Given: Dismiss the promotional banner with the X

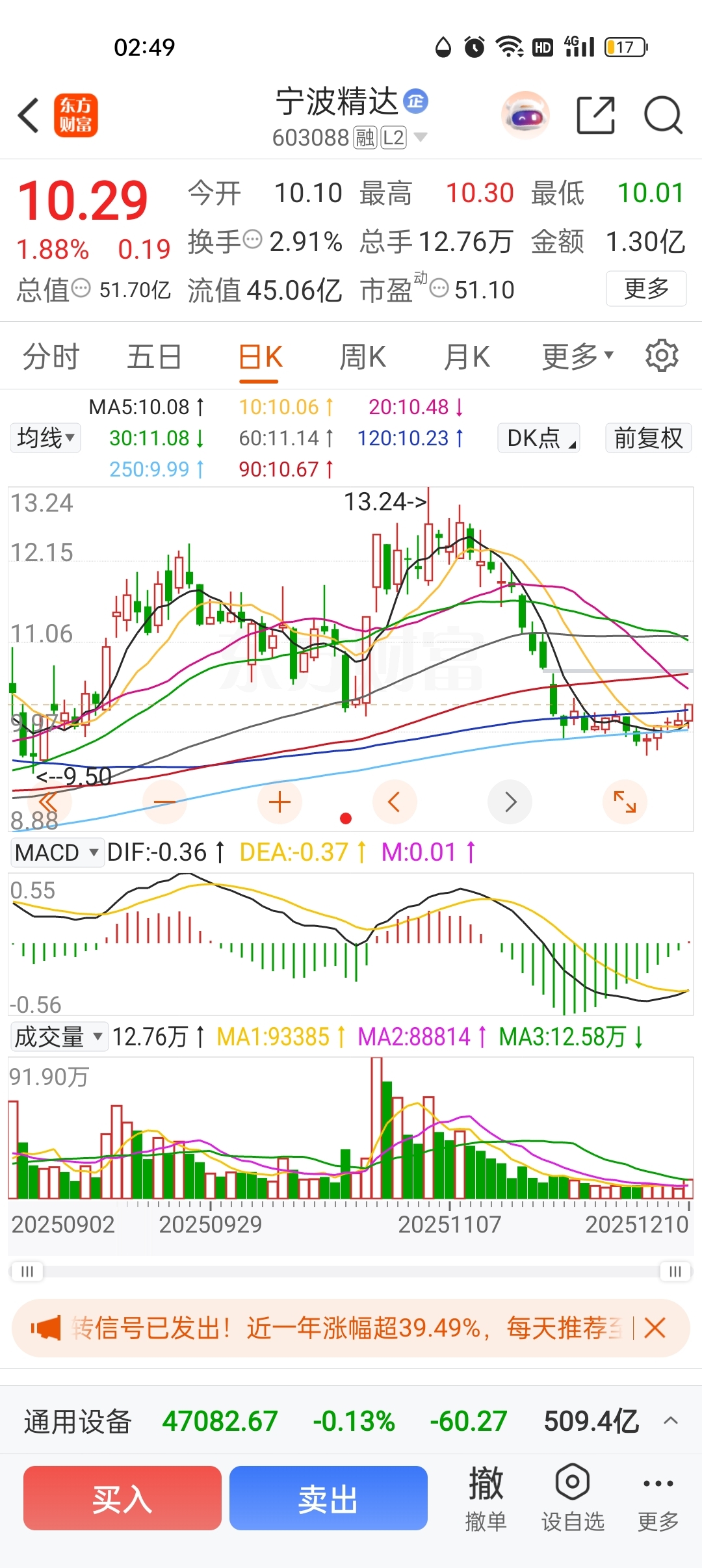Looking at the screenshot, I should [x=655, y=1327].
